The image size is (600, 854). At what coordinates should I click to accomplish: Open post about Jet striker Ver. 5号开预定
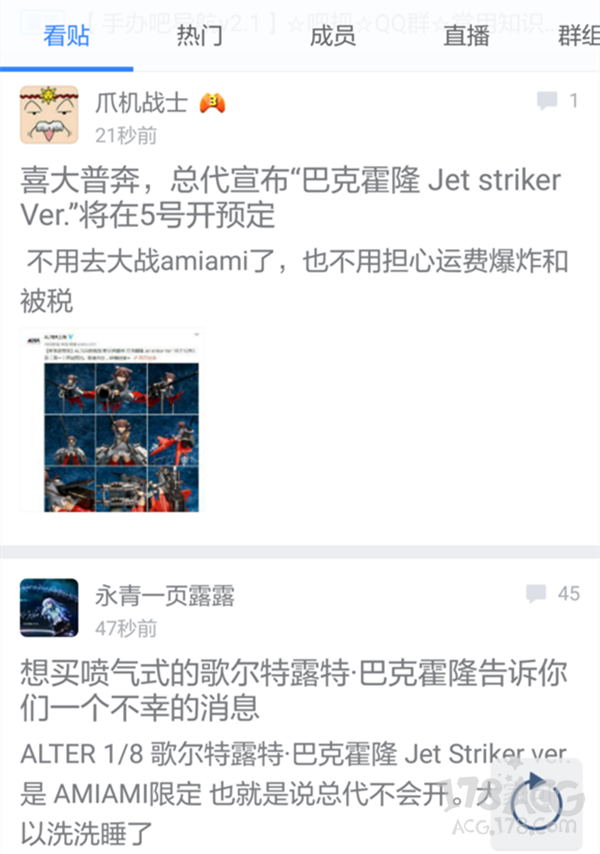(x=290, y=198)
